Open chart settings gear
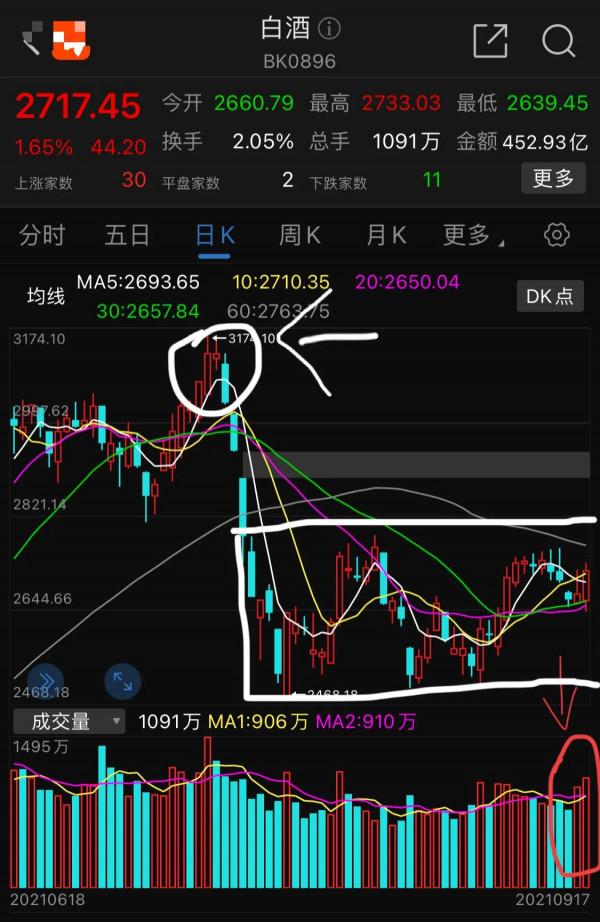This screenshot has width=600, height=922. (x=556, y=235)
